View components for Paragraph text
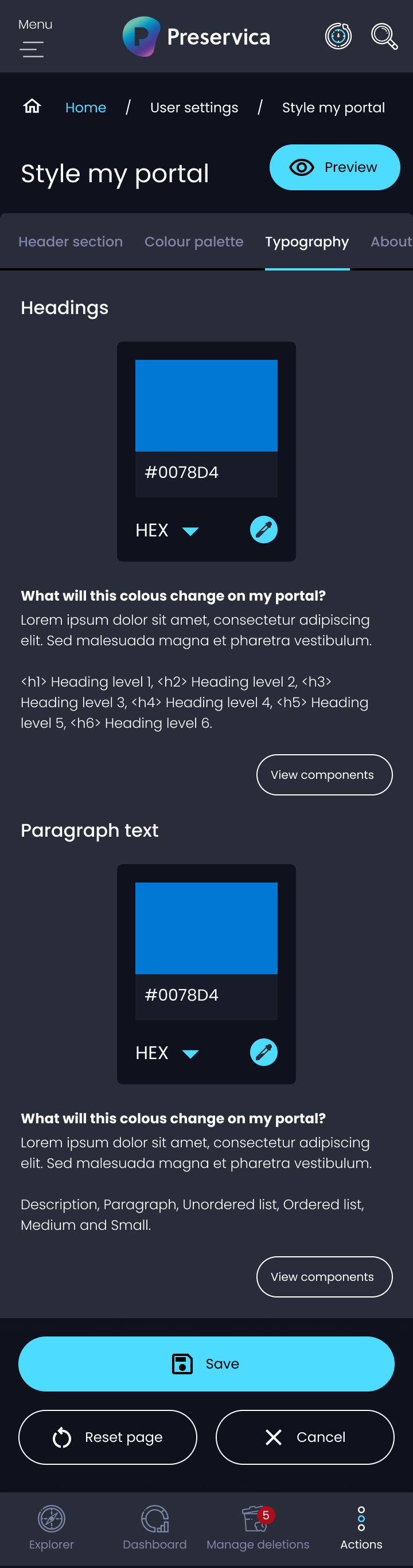This screenshot has width=413, height=1568. click(x=324, y=1277)
